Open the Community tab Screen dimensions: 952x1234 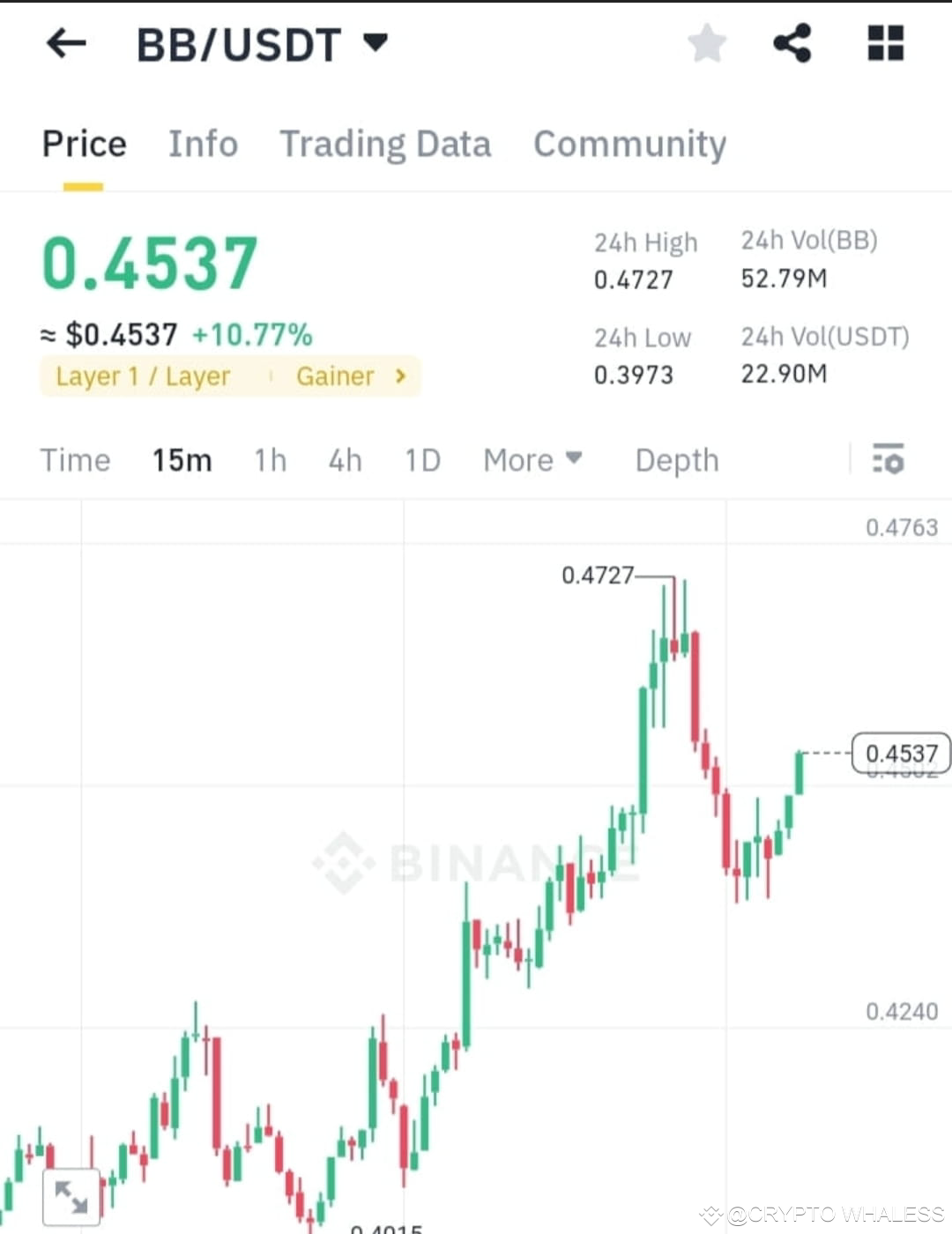click(x=628, y=144)
